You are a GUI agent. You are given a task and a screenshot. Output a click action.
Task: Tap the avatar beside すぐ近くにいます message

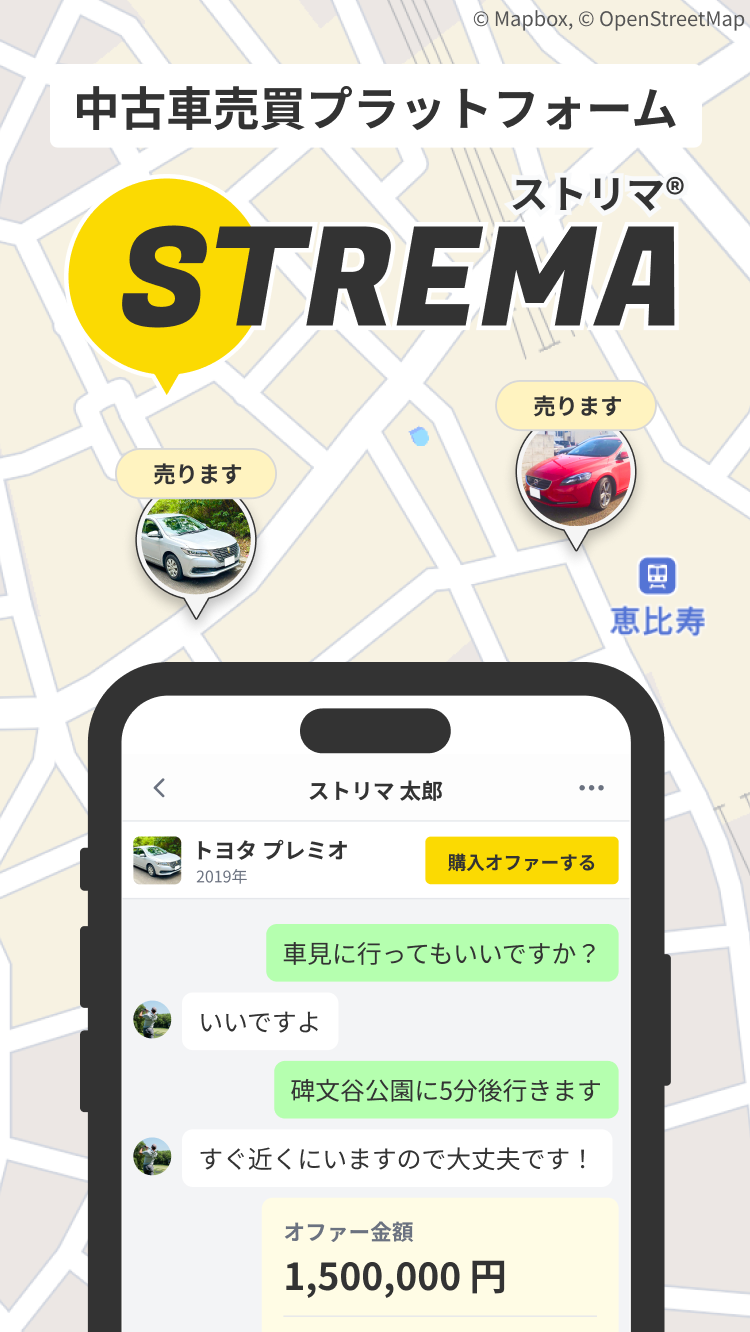tap(152, 1158)
